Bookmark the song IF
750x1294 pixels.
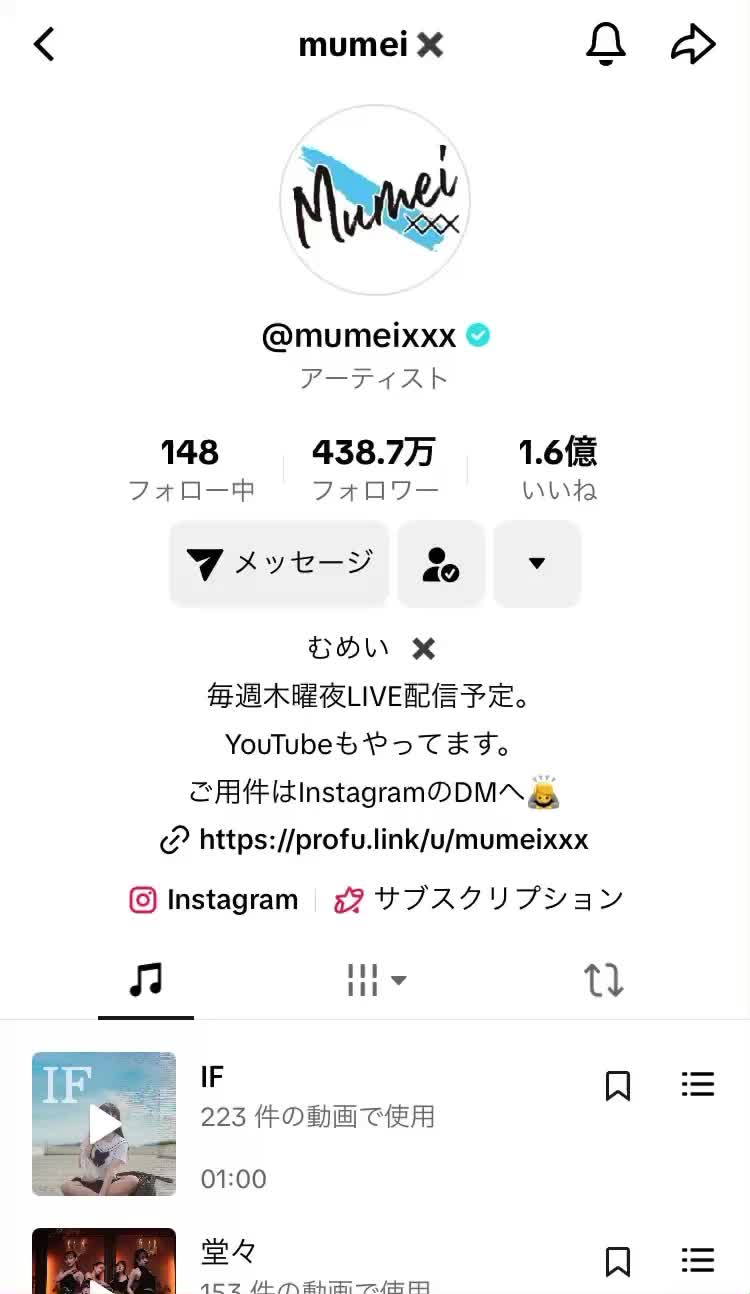point(618,1086)
